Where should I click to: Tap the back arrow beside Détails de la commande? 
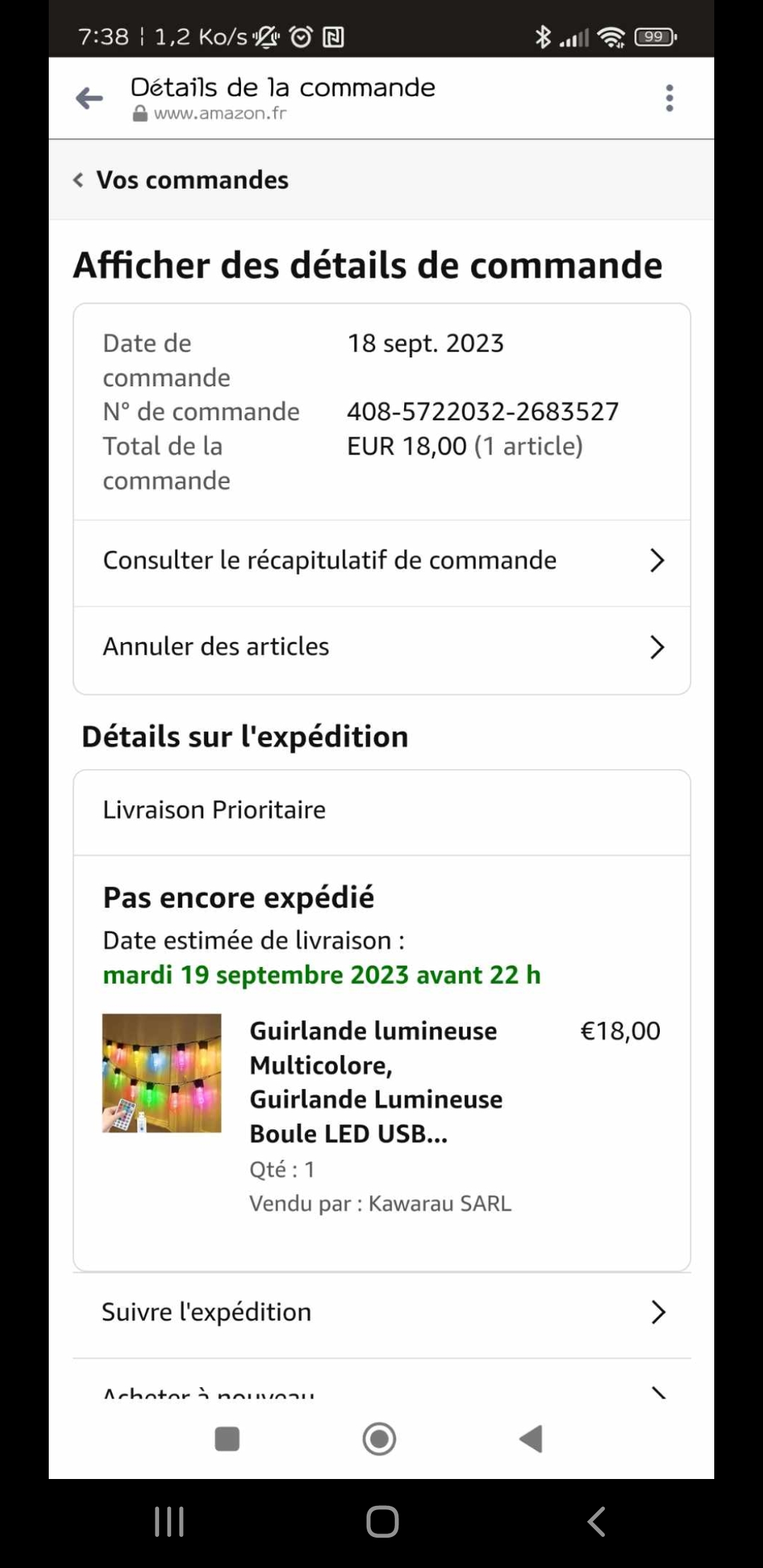[x=90, y=98]
